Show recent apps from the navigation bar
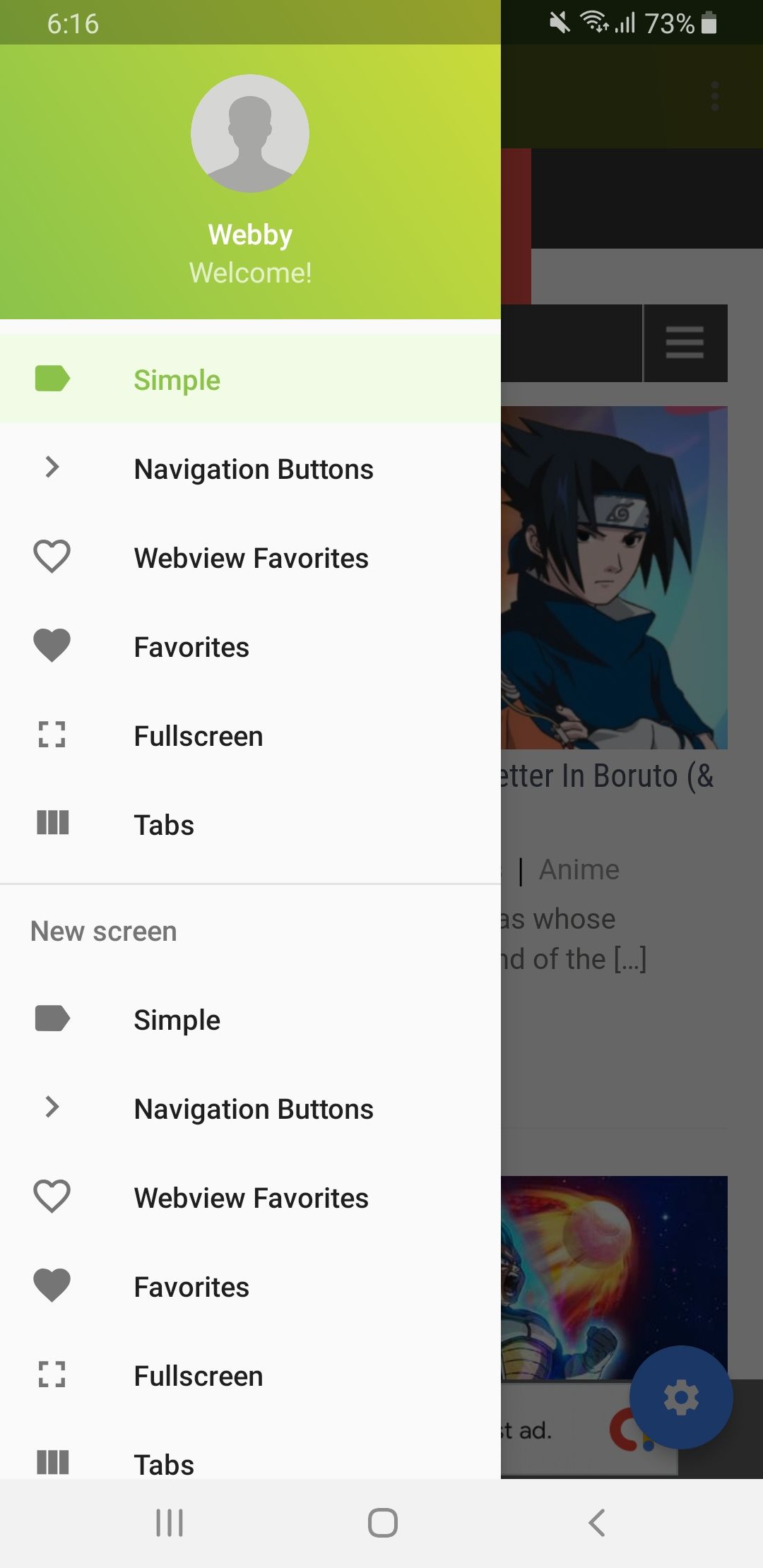 coord(170,1523)
